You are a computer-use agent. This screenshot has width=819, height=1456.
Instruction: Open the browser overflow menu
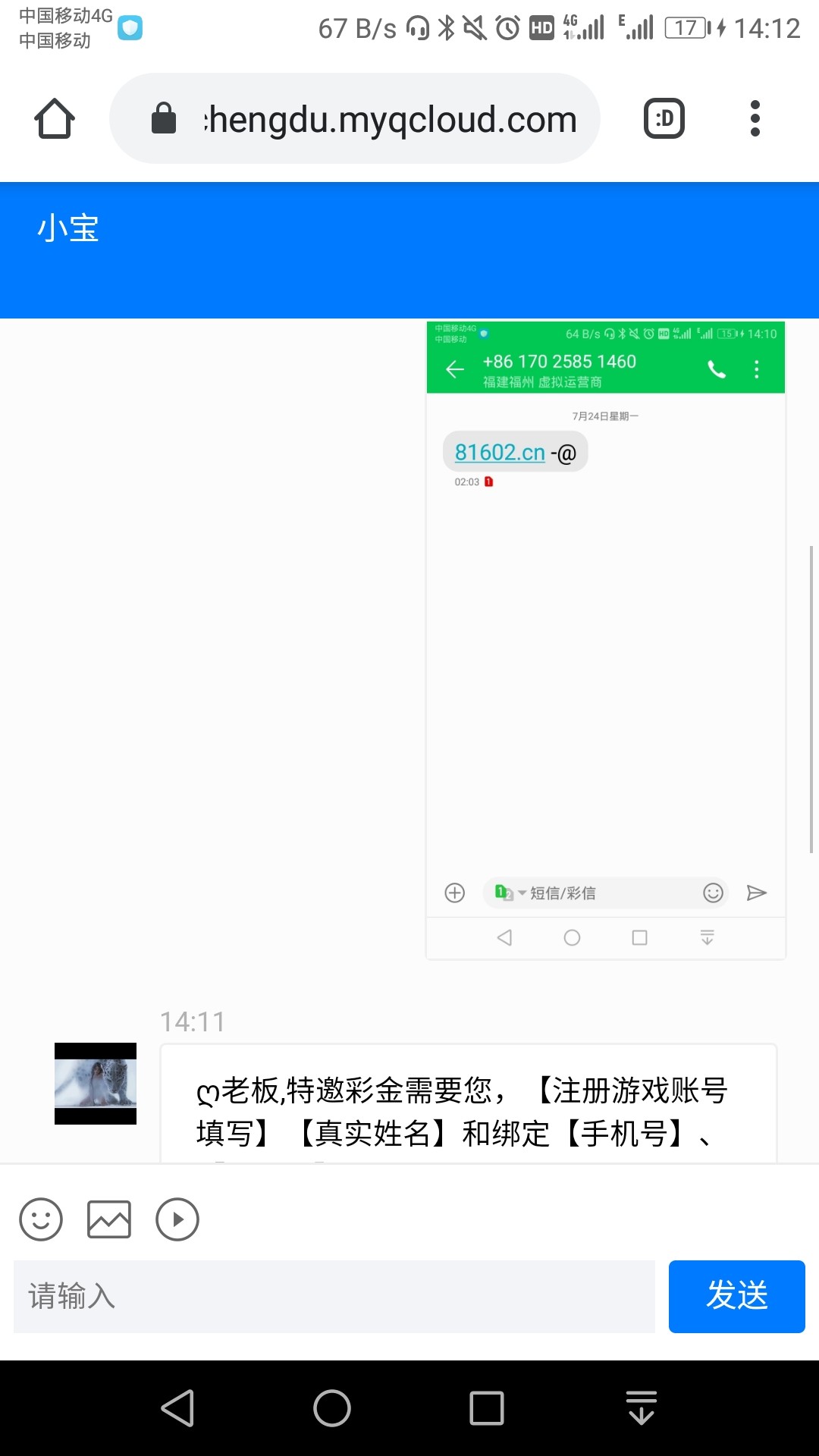(x=755, y=119)
